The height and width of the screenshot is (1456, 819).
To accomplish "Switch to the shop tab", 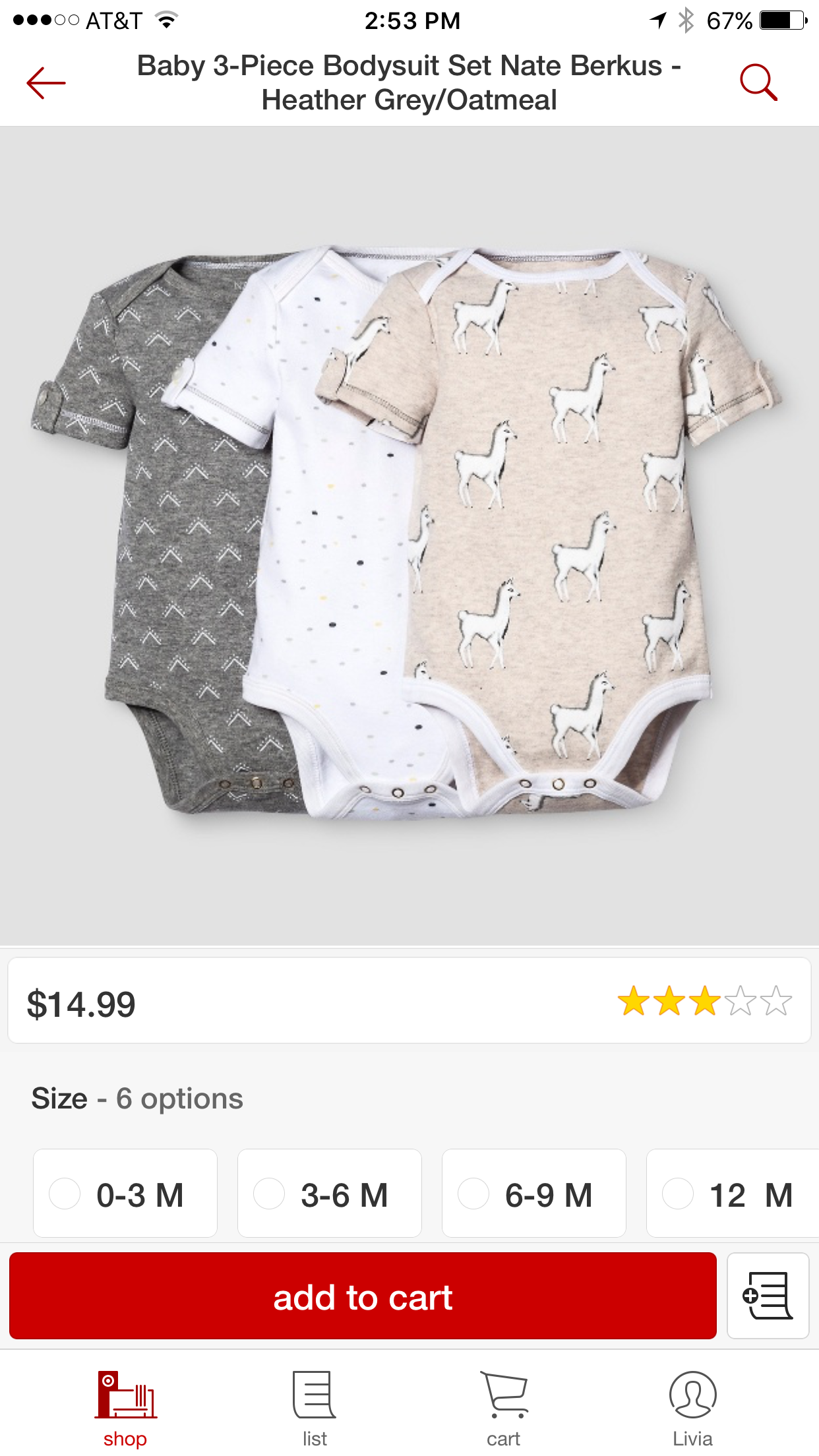I will (125, 1409).
